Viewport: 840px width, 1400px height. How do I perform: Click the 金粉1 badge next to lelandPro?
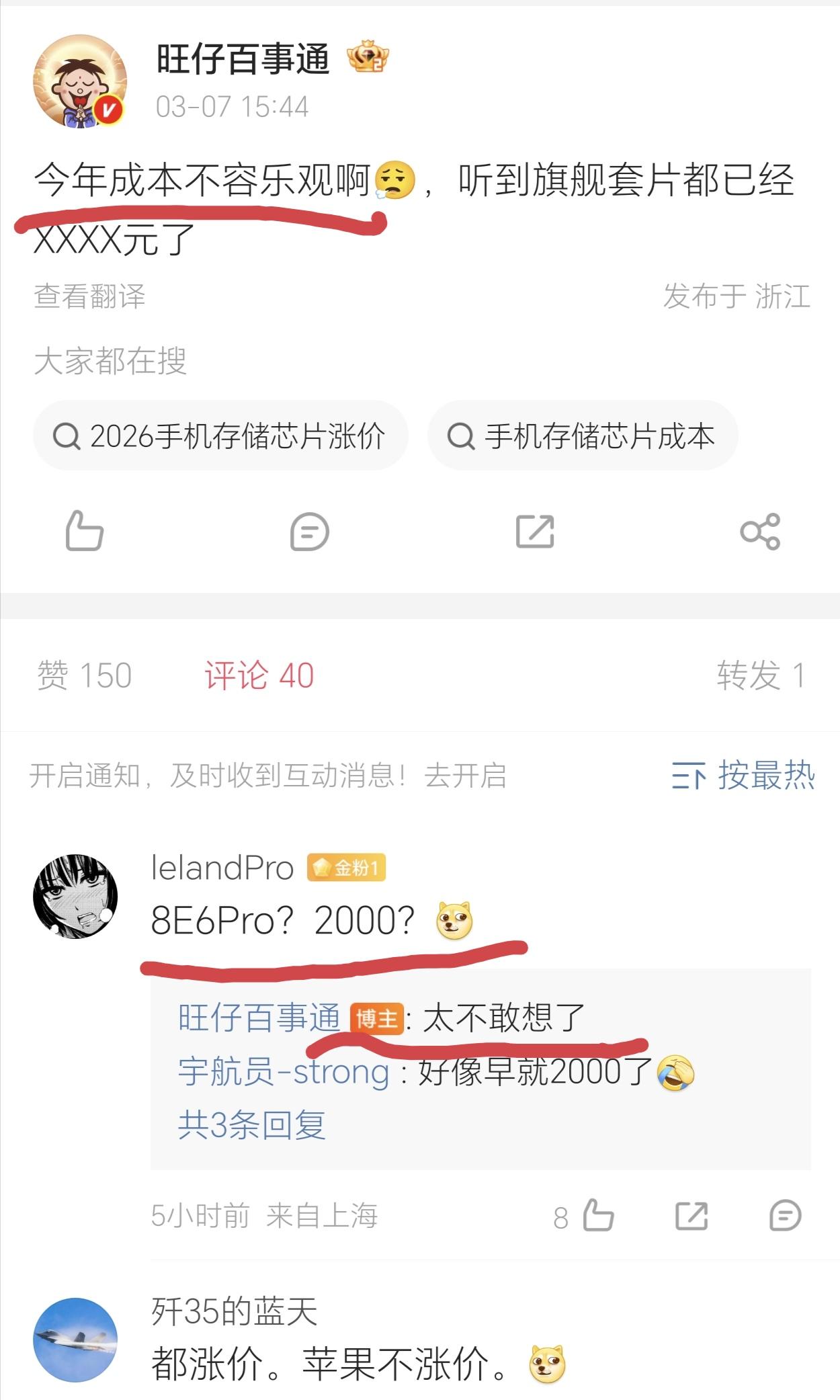tap(346, 868)
